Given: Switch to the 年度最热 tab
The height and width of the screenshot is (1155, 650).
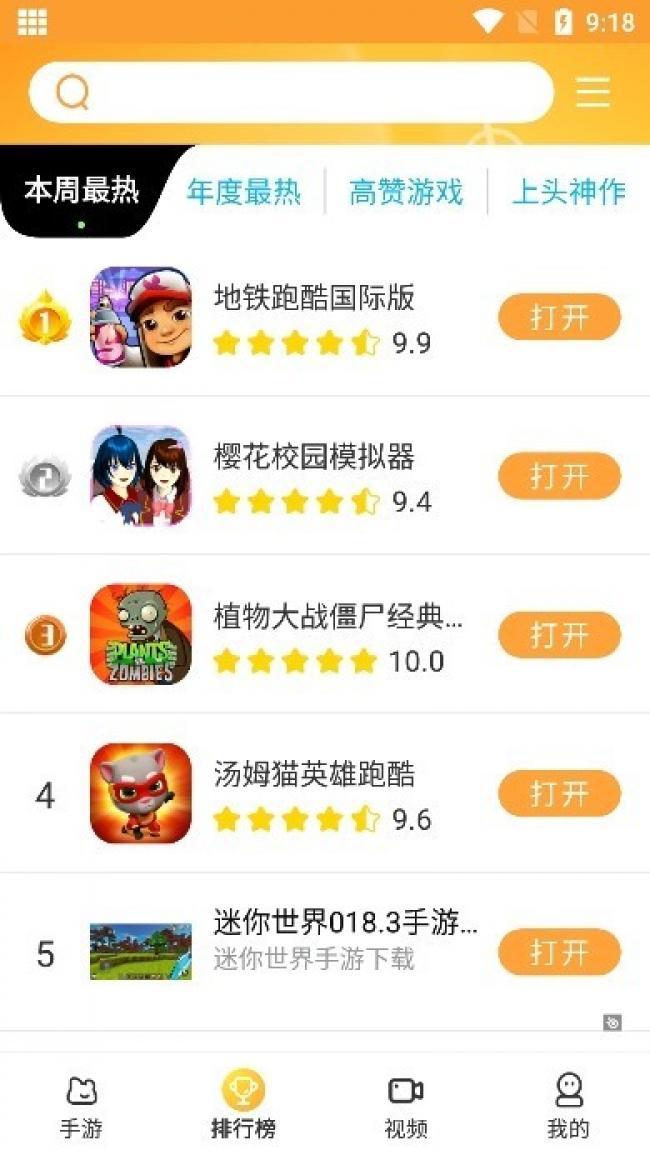Looking at the screenshot, I should coord(244,191).
